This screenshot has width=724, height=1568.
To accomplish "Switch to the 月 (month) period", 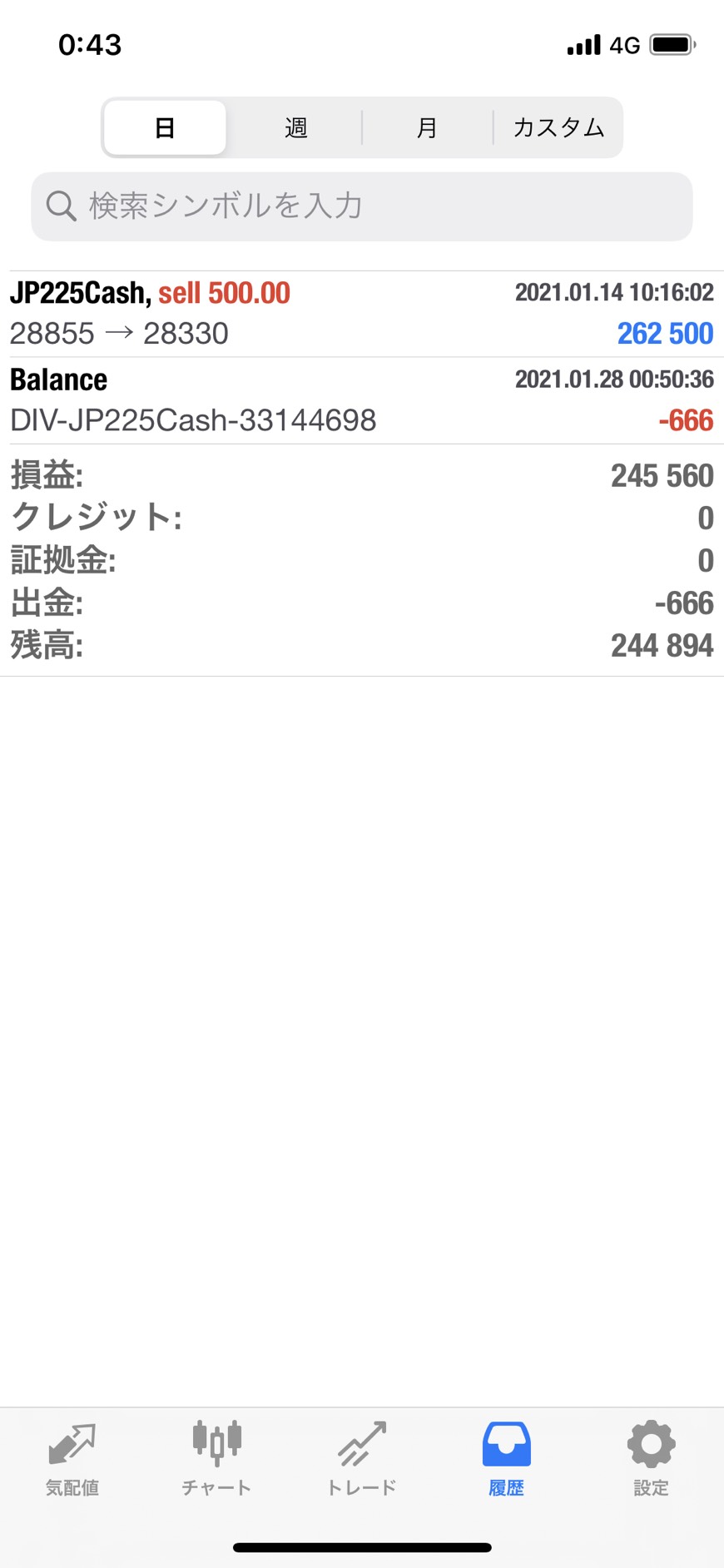I will click(x=427, y=127).
